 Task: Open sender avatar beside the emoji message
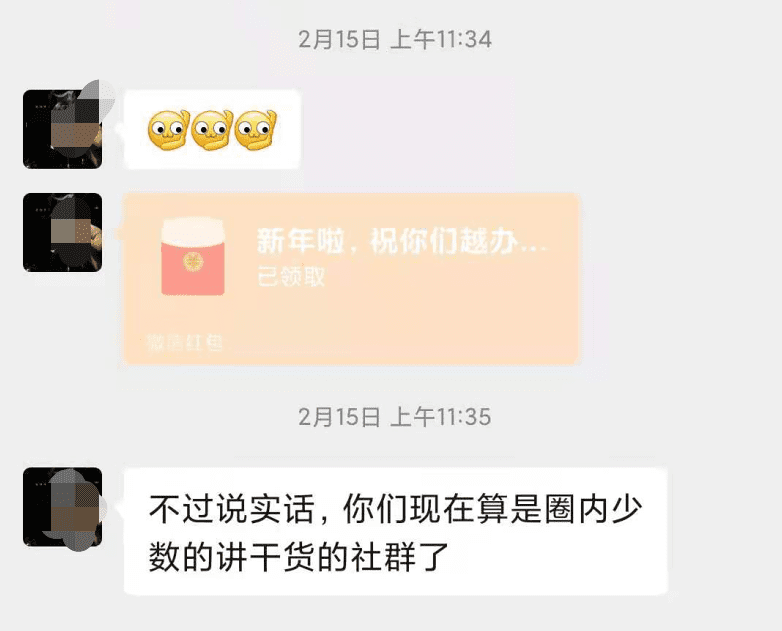62,129
